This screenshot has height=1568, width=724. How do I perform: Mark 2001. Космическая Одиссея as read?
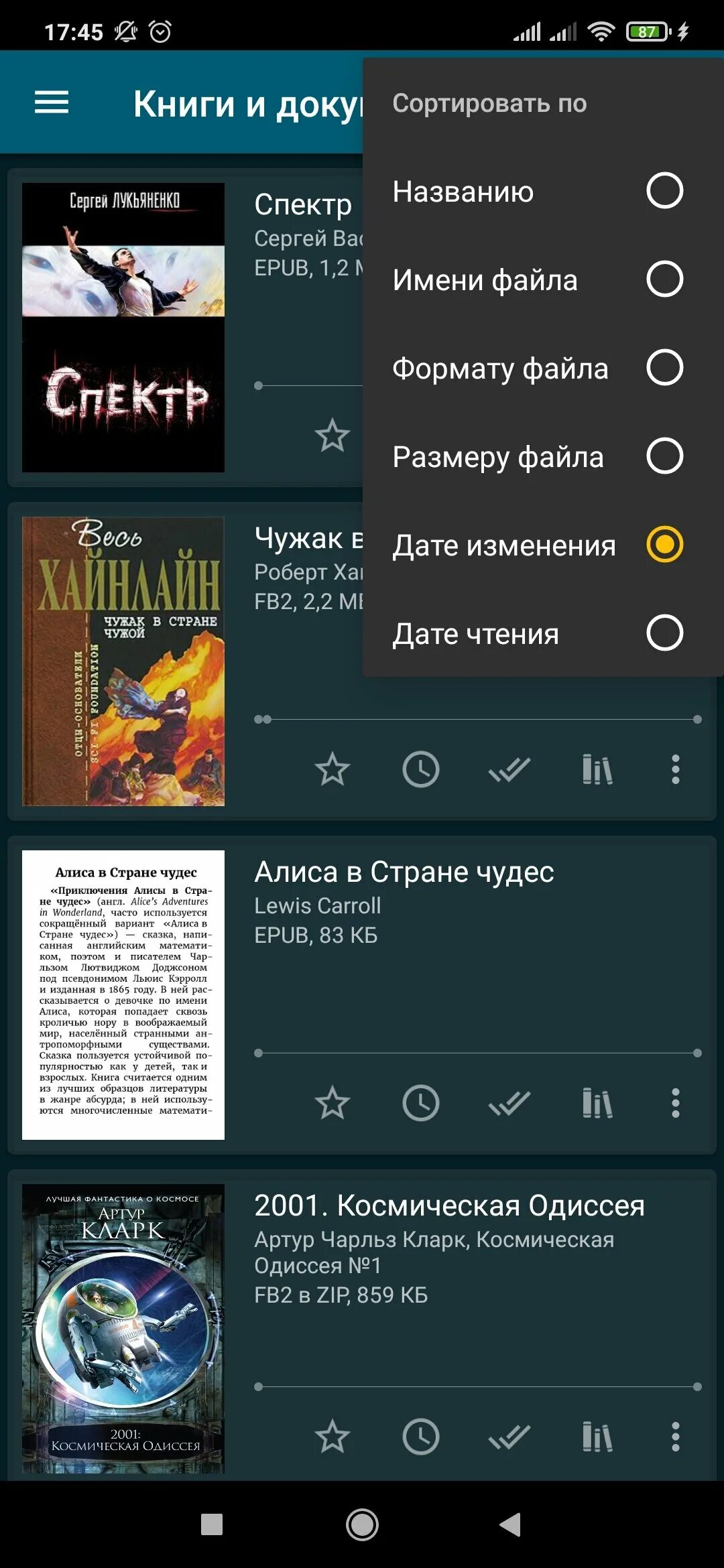[509, 1437]
